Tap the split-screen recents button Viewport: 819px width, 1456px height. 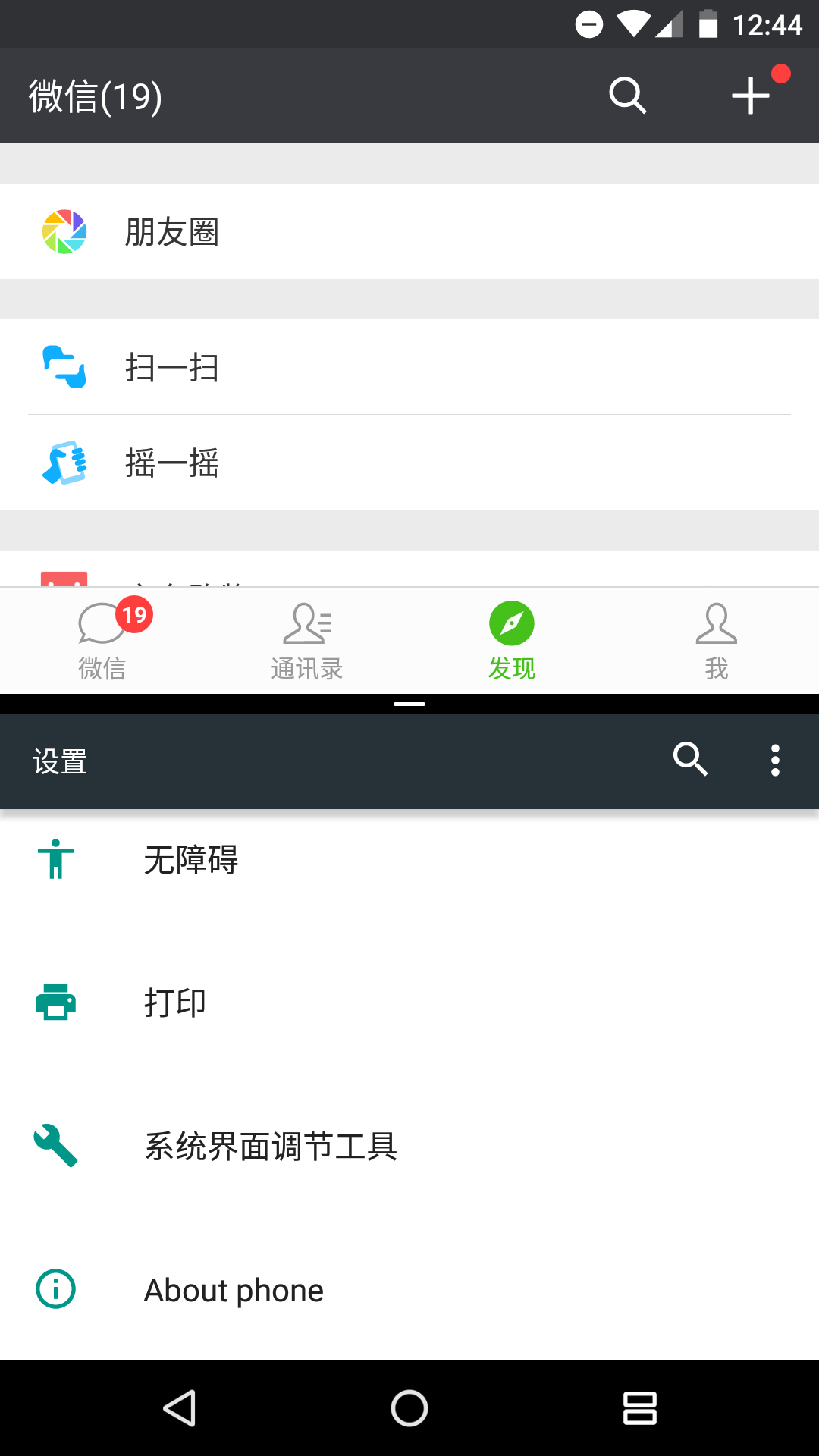639,1408
